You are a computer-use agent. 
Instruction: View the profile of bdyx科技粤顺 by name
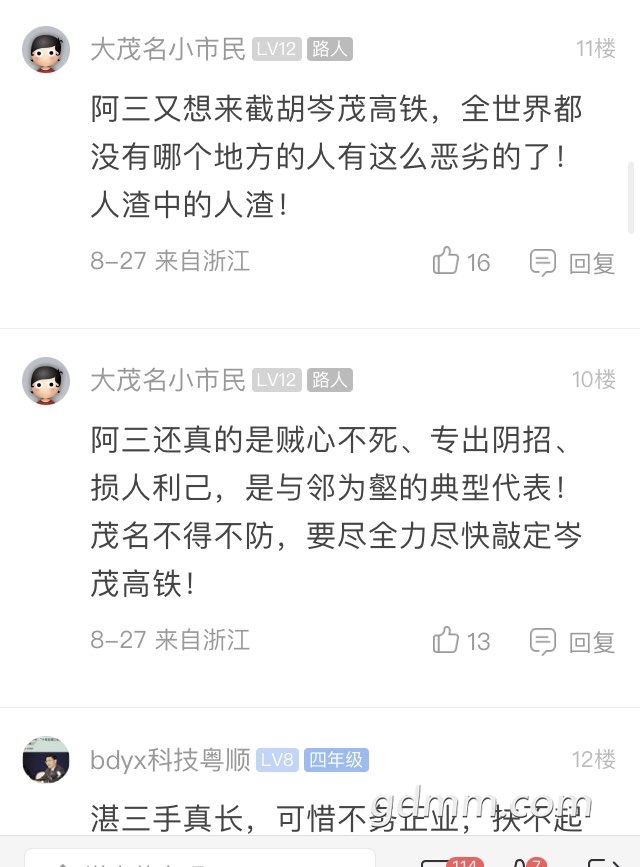pos(170,760)
